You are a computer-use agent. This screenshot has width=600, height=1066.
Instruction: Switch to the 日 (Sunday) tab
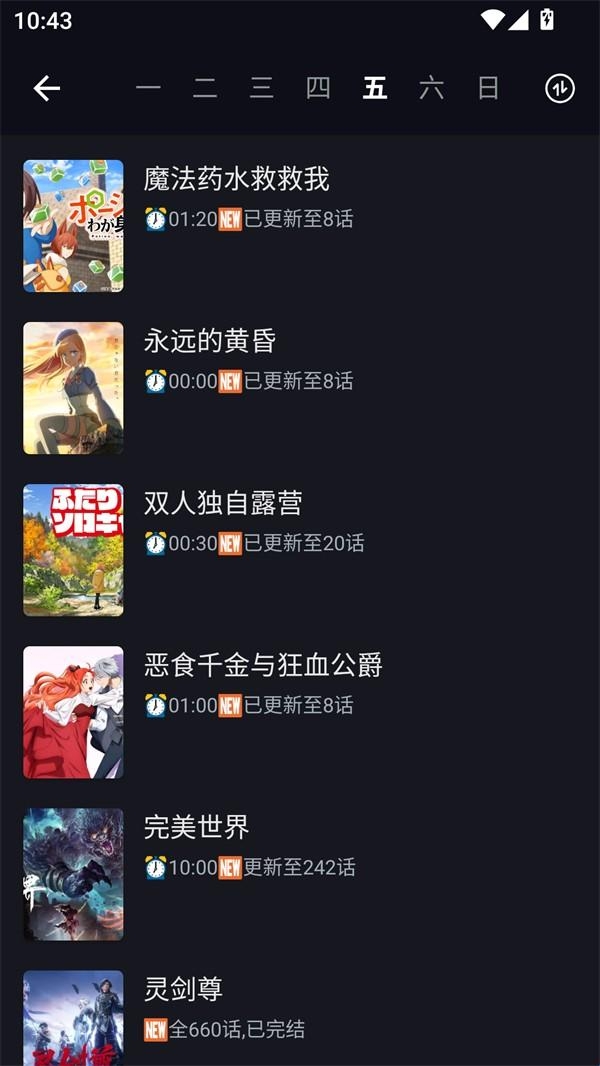[488, 89]
